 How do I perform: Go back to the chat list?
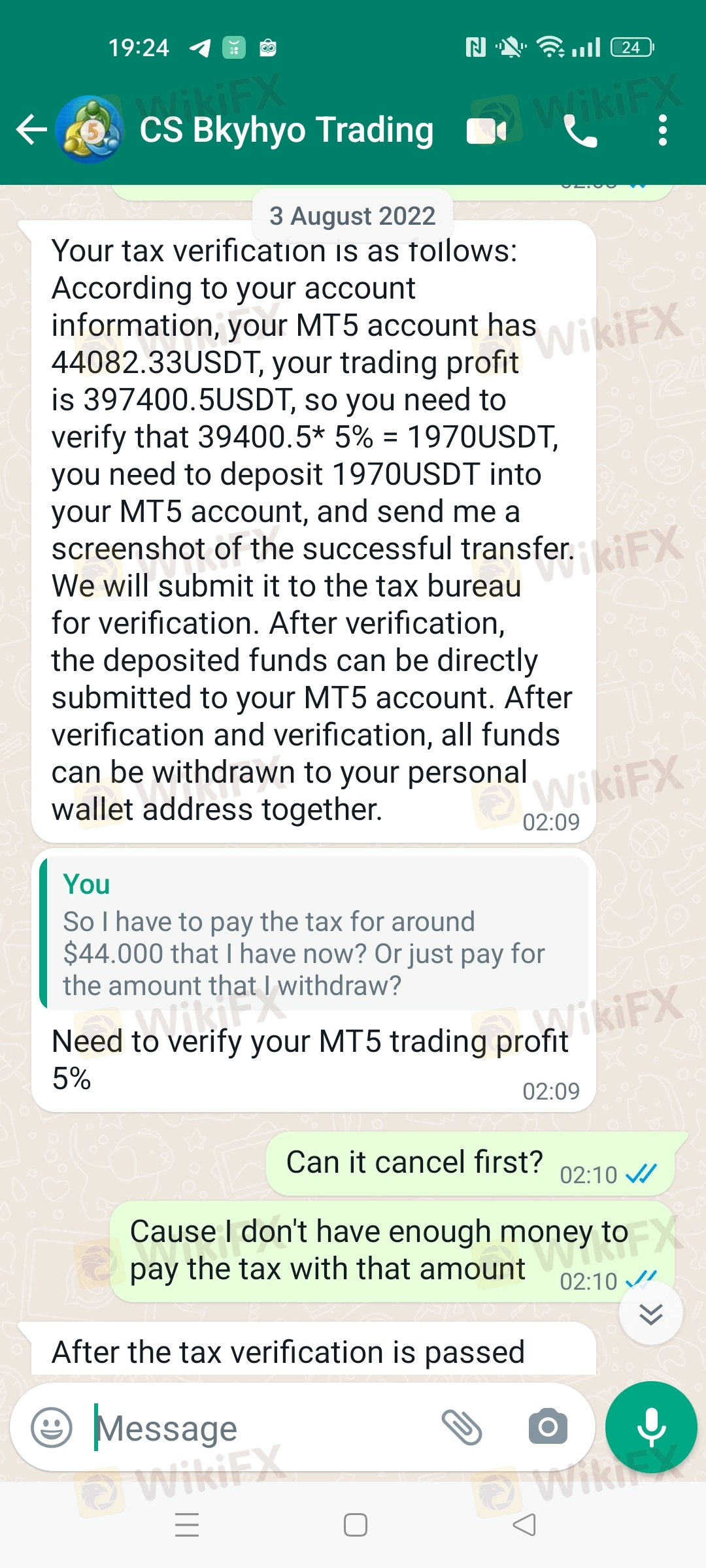(x=31, y=129)
